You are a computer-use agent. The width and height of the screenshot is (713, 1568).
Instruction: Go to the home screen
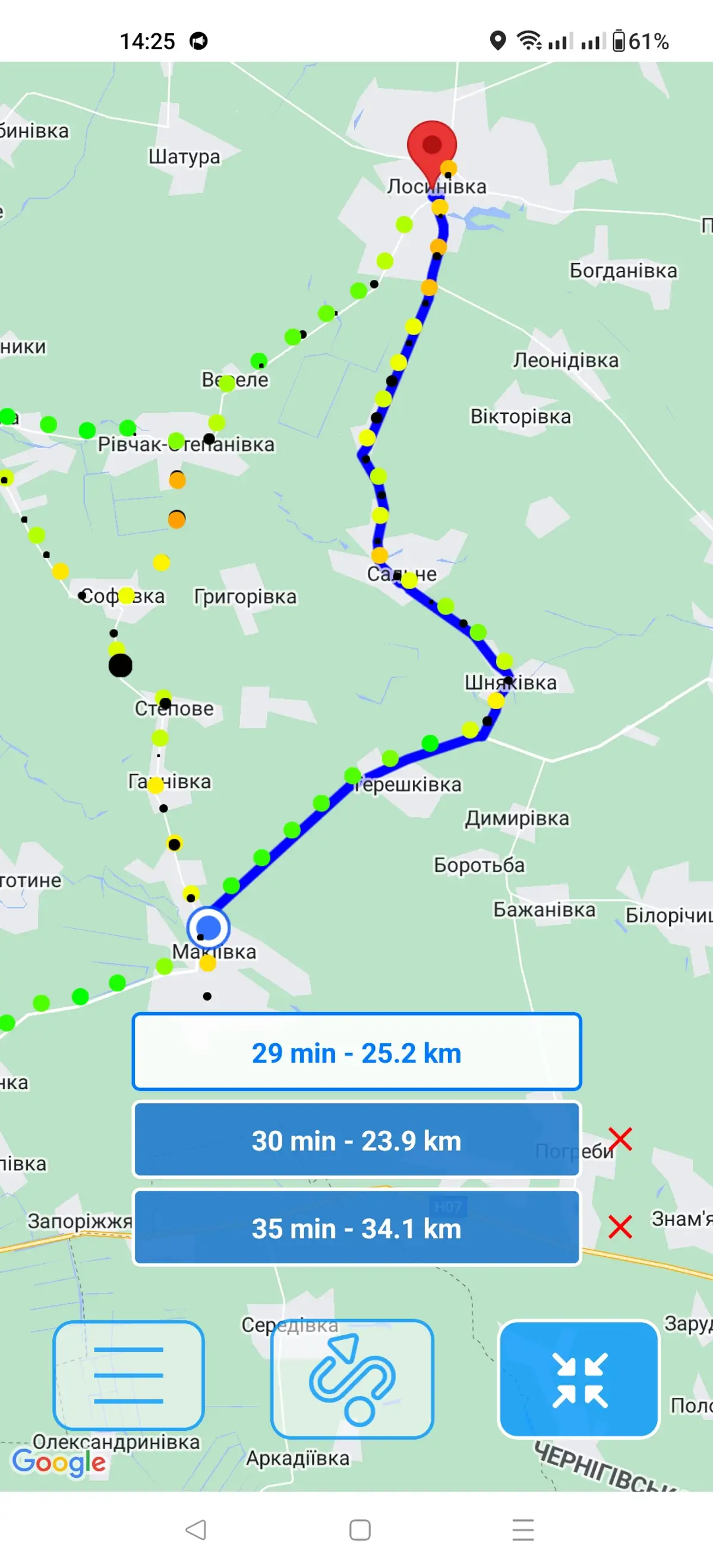point(360,1529)
